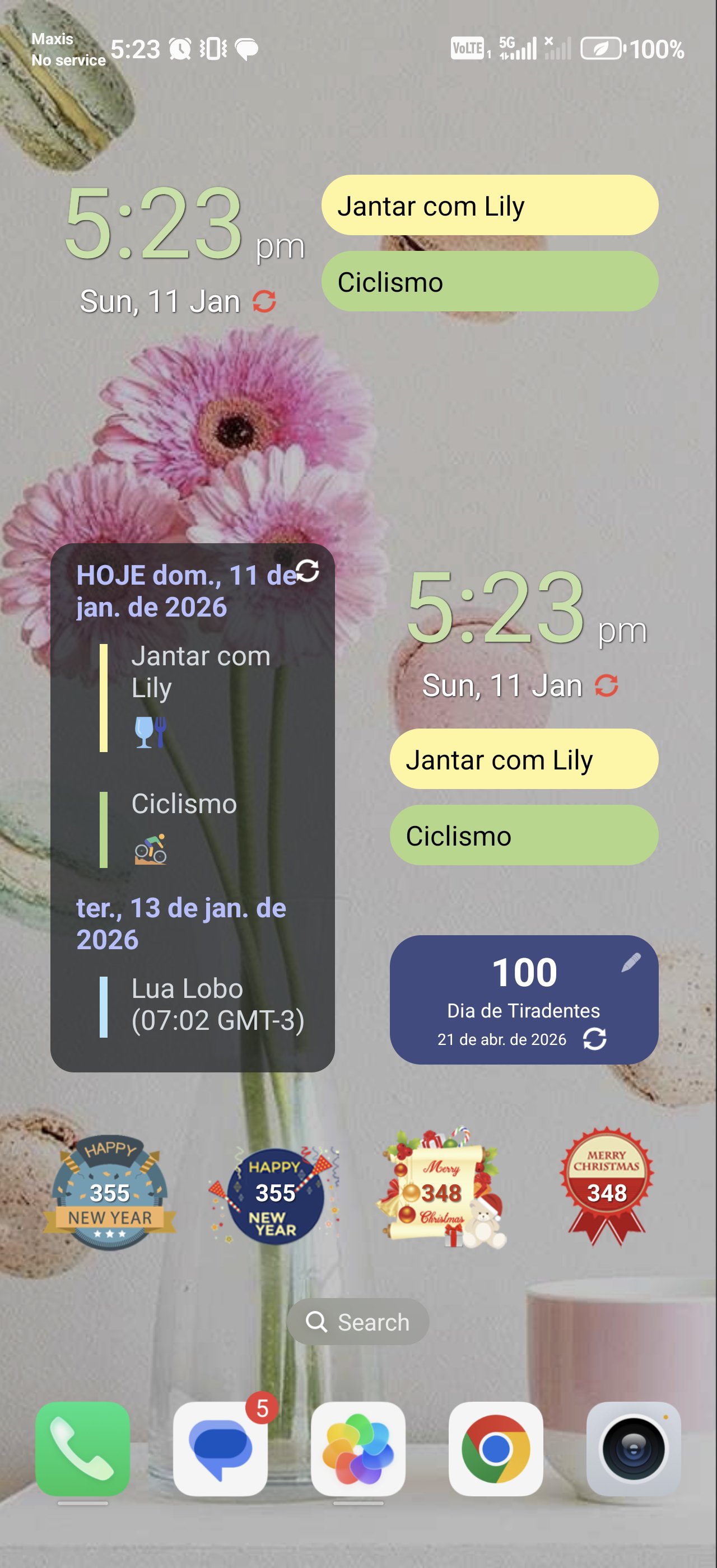Open the Merry Christmas scroll countdown widget
The image size is (717, 1568).
441,1188
